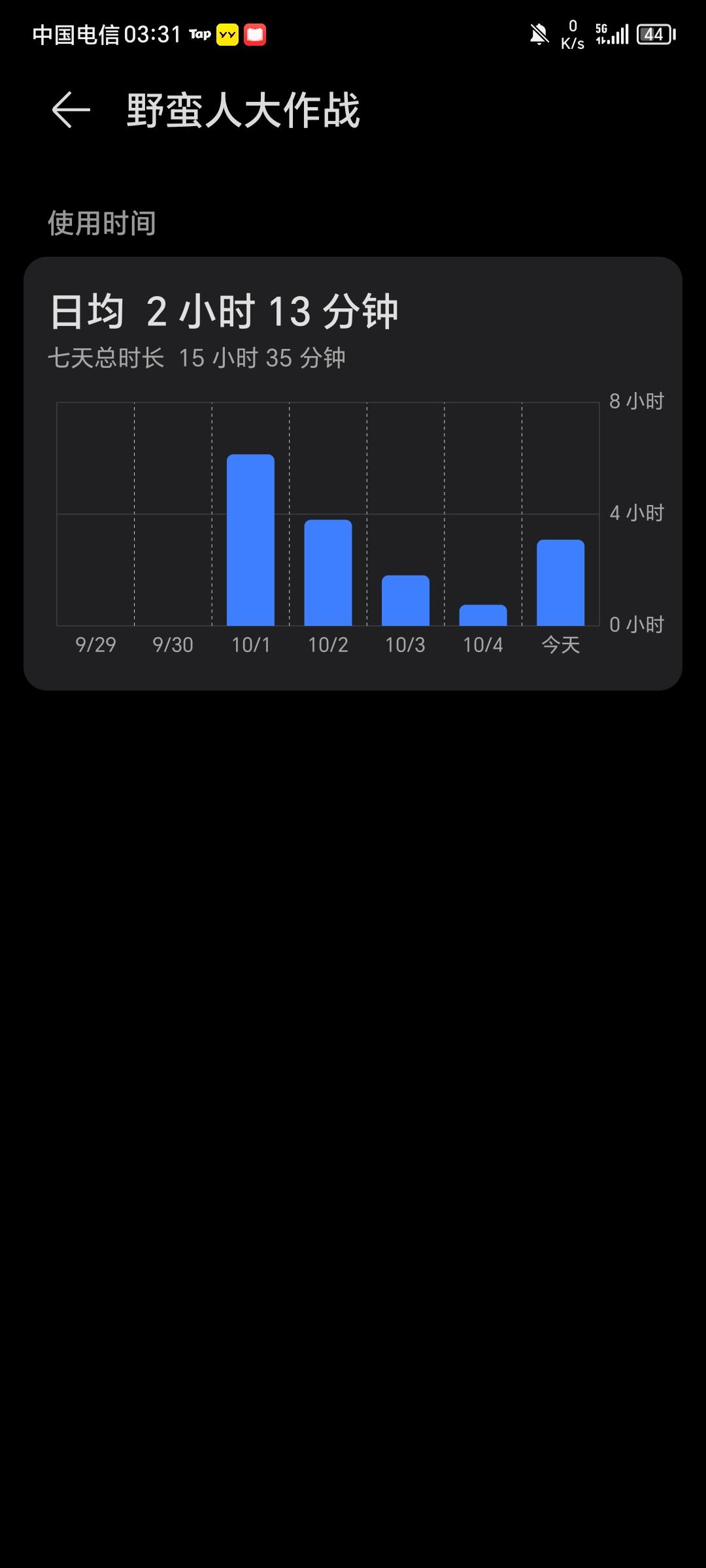The height and width of the screenshot is (1568, 706).
Task: Go back using the top-left arrow
Action: [71, 110]
